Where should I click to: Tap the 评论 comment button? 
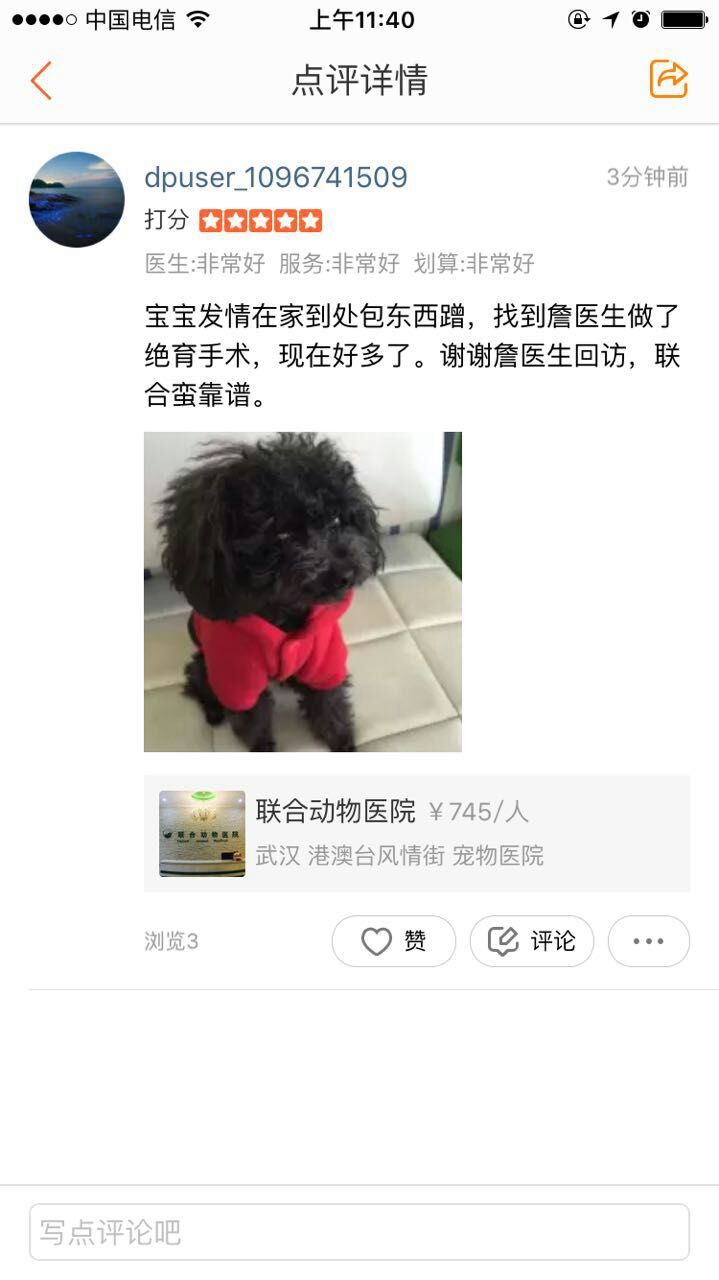coord(532,941)
